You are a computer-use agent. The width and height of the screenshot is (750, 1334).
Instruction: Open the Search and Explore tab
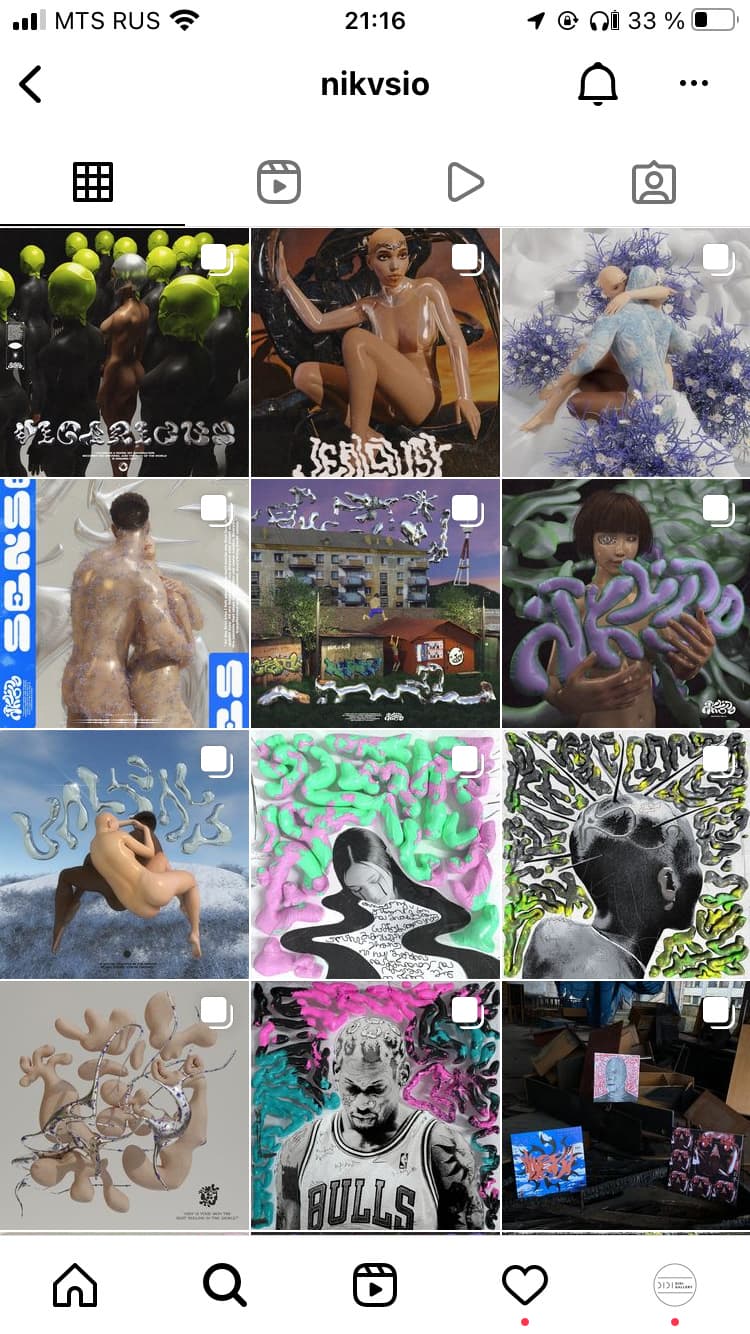pyautogui.click(x=225, y=1285)
